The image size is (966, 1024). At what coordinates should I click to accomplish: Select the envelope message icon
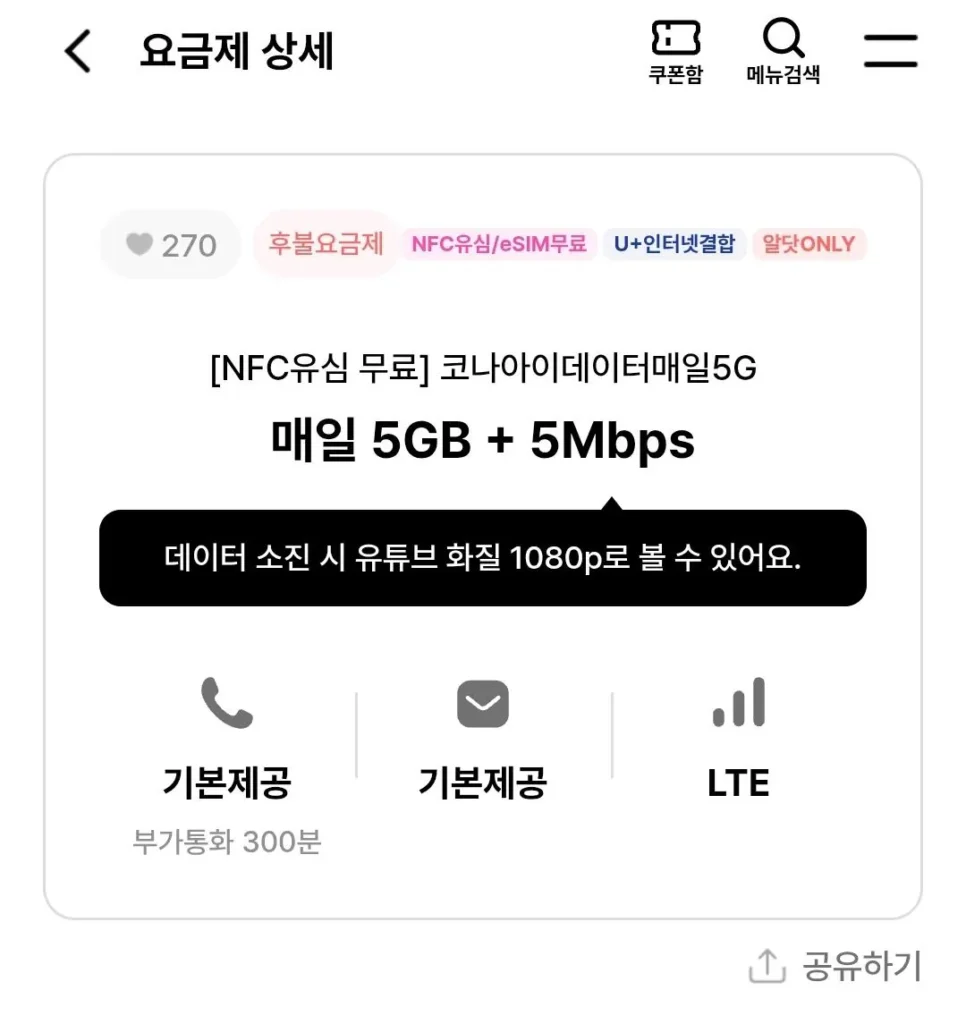click(x=483, y=703)
